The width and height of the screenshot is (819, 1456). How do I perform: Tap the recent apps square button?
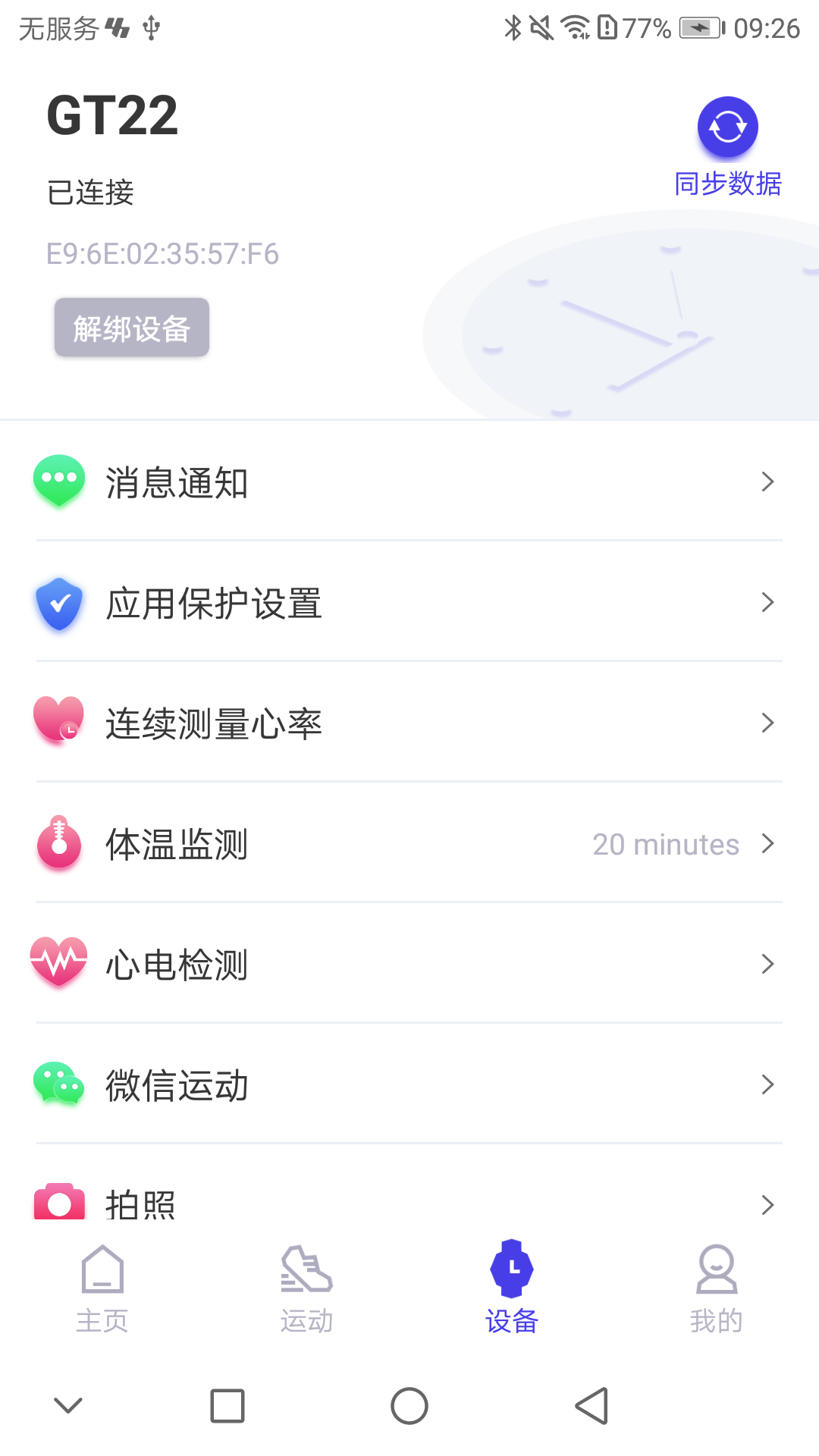pyautogui.click(x=227, y=1405)
